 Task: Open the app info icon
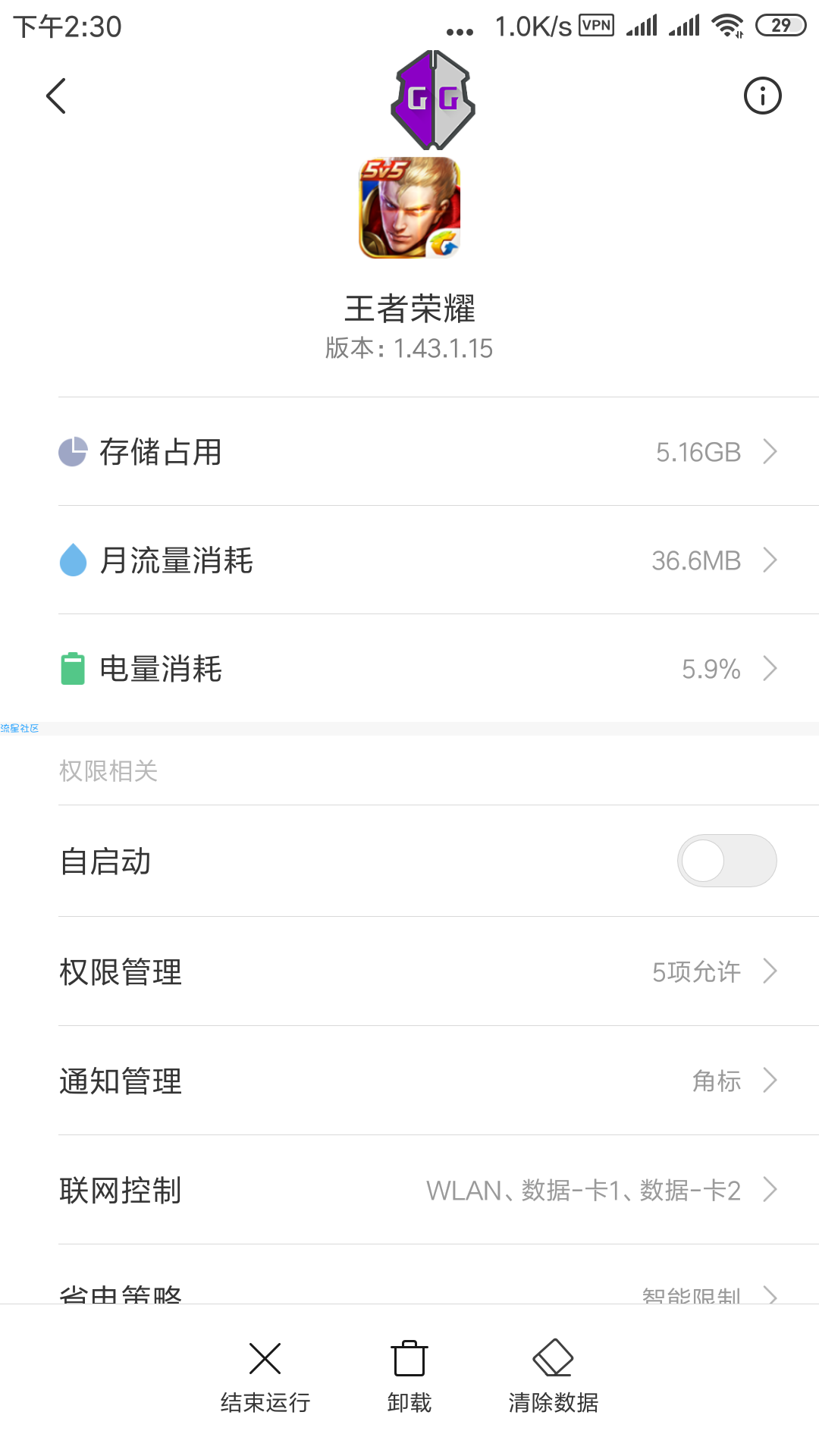click(762, 96)
